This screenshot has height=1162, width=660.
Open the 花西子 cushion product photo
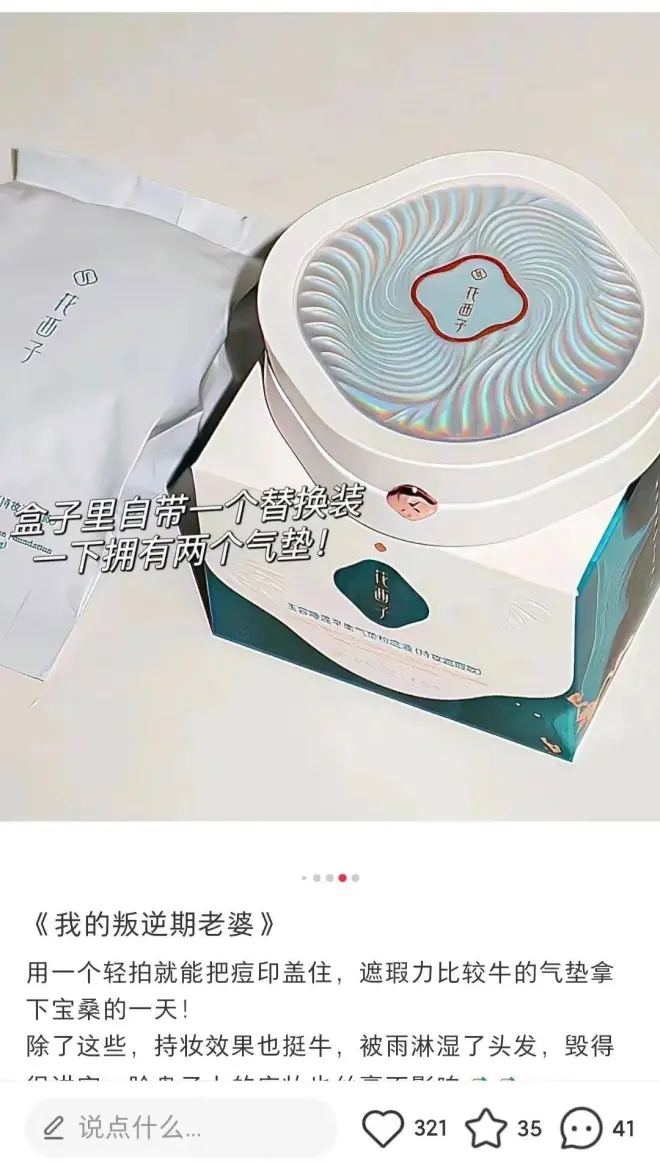tap(330, 420)
